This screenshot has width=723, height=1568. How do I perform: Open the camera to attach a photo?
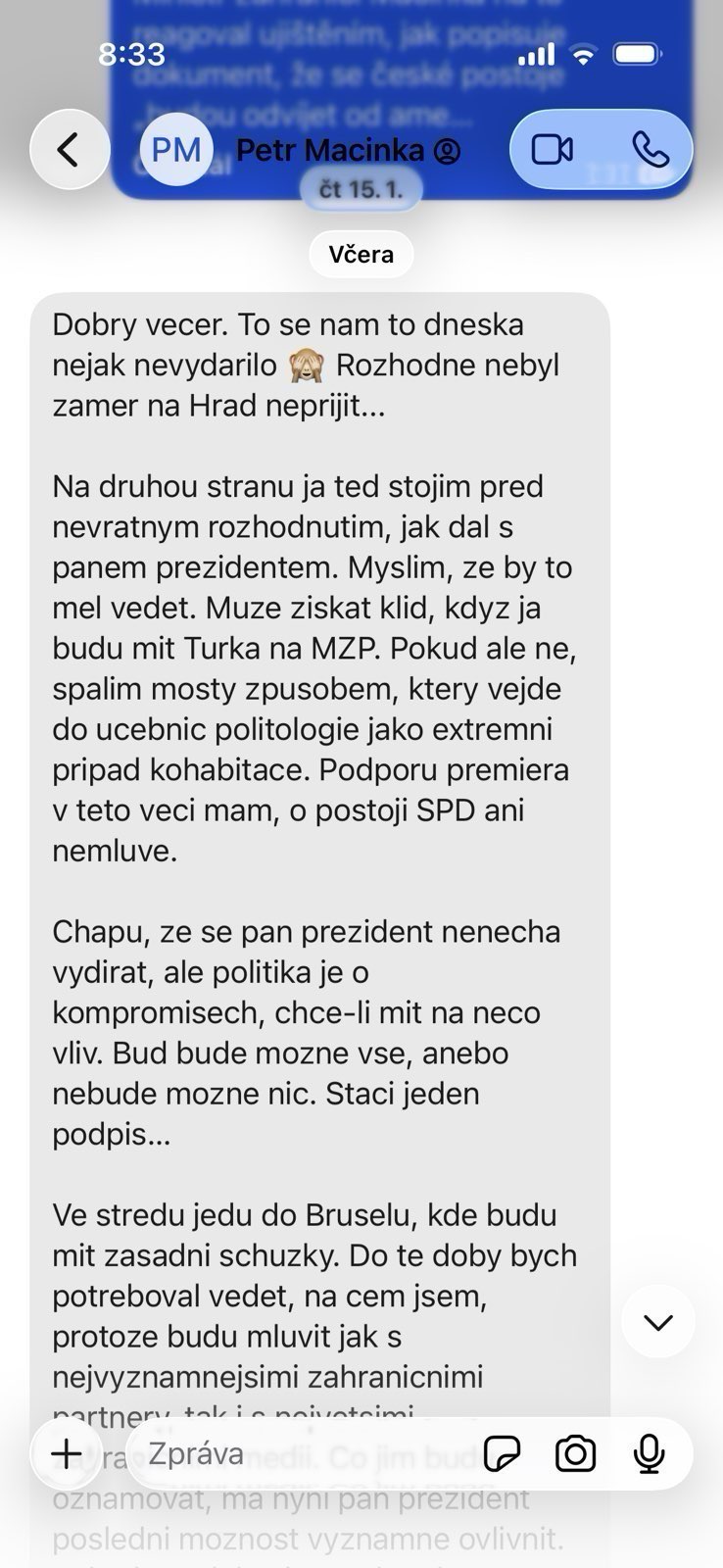pyautogui.click(x=575, y=1454)
